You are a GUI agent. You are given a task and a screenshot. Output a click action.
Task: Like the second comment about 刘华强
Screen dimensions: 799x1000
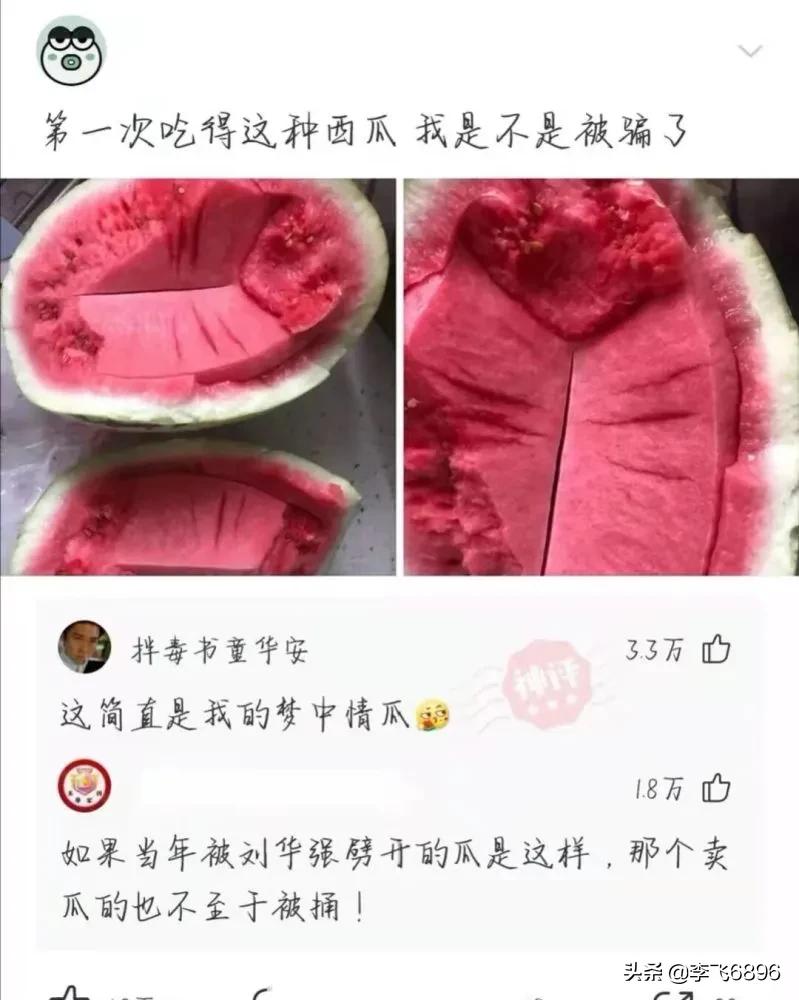coord(716,789)
